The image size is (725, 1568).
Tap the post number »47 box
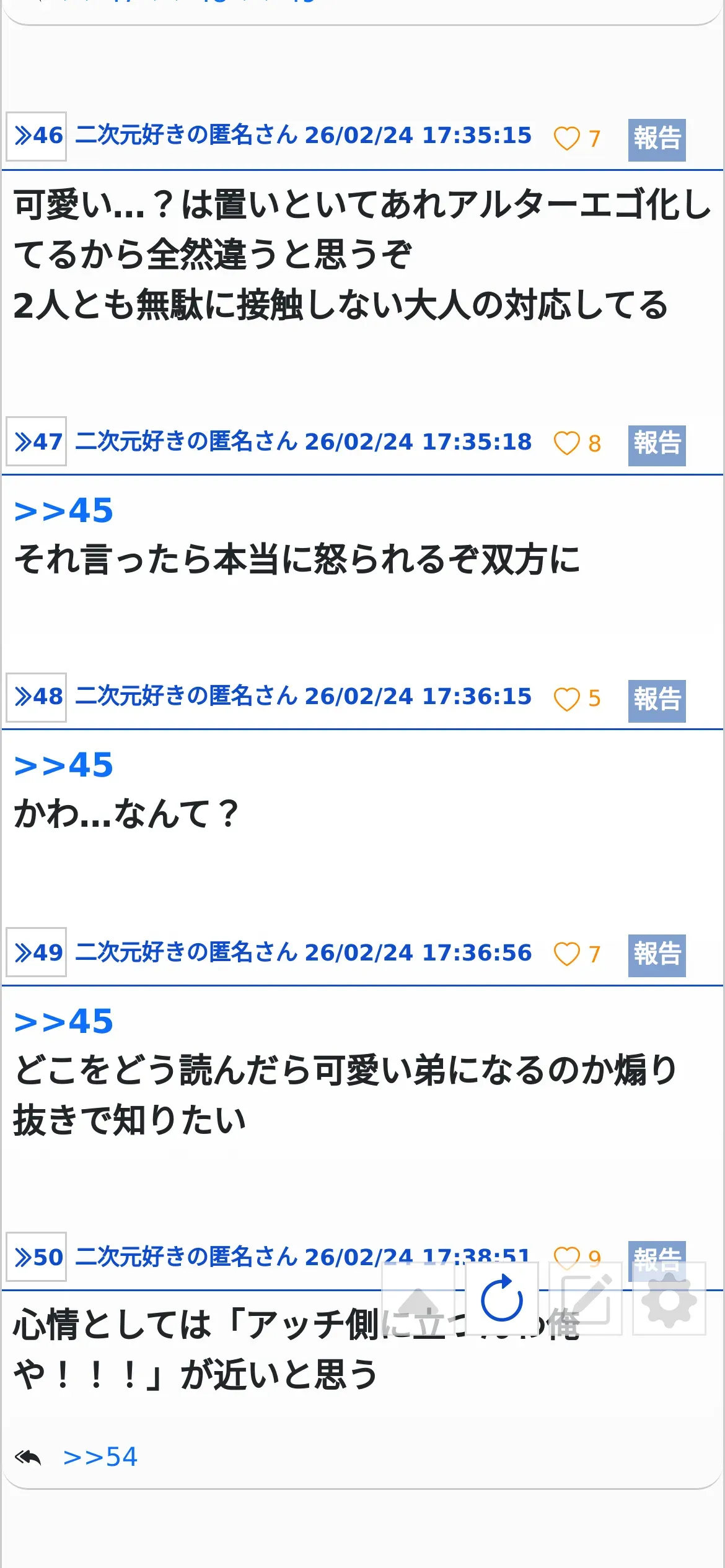click(x=37, y=442)
